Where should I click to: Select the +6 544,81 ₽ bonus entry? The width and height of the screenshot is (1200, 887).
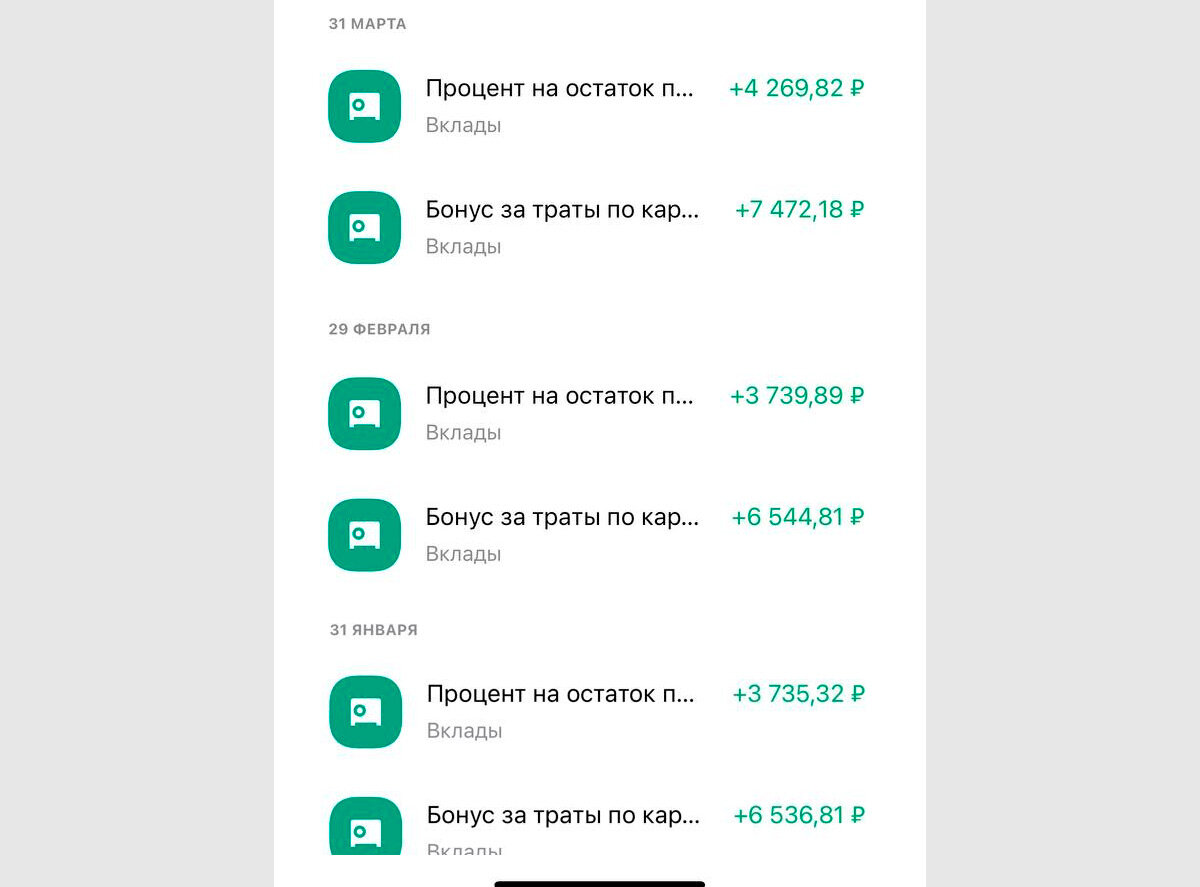596,534
